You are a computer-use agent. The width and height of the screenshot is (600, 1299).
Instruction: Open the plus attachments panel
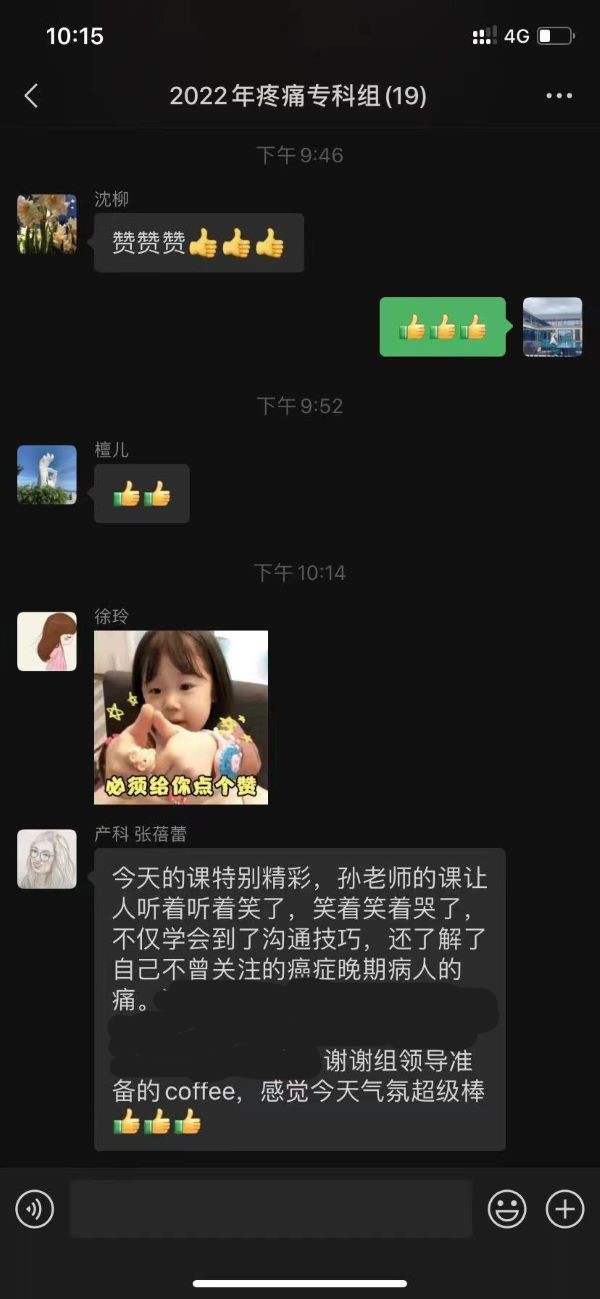tap(565, 1210)
